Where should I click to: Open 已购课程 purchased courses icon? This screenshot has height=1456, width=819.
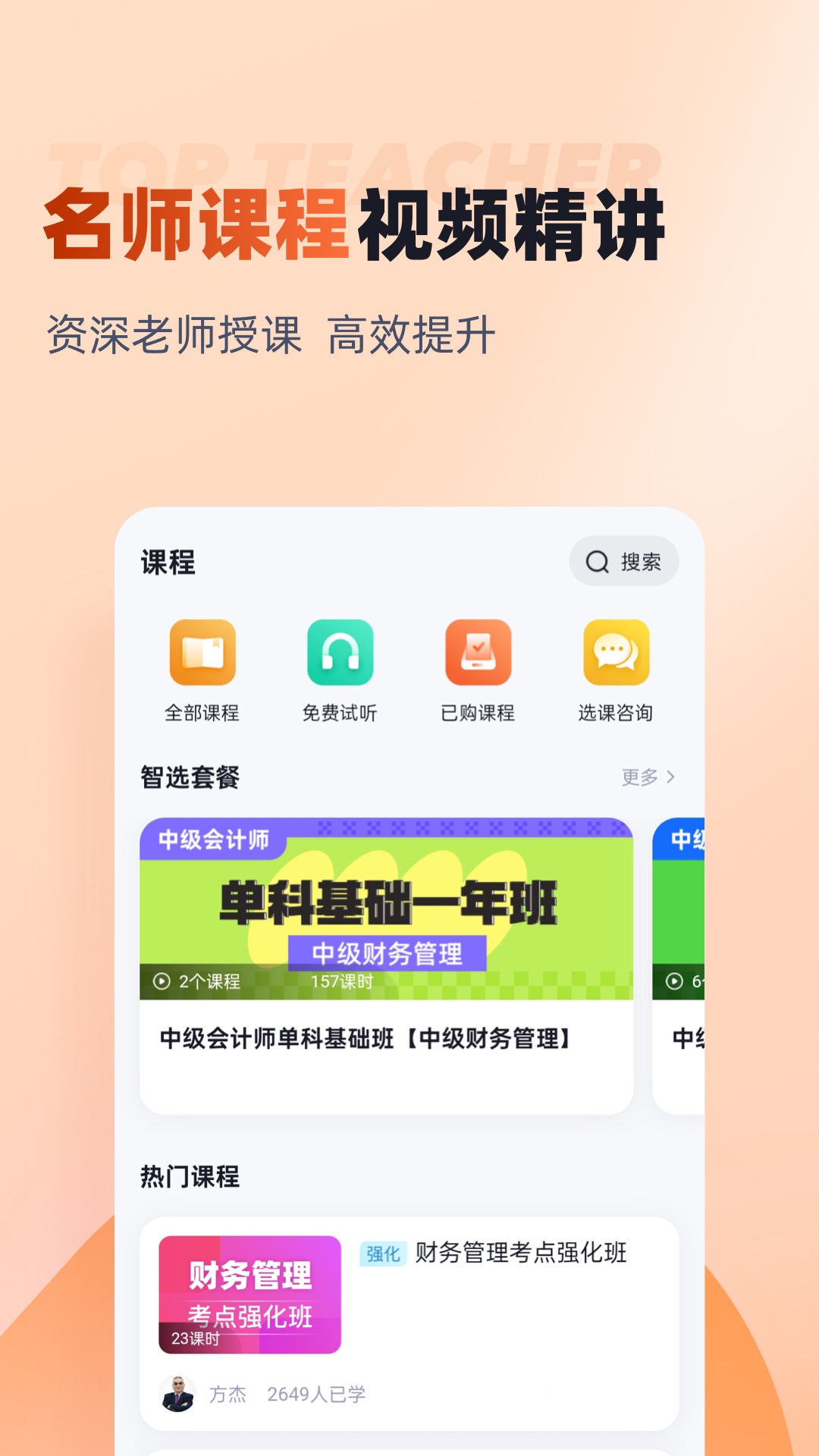478,652
